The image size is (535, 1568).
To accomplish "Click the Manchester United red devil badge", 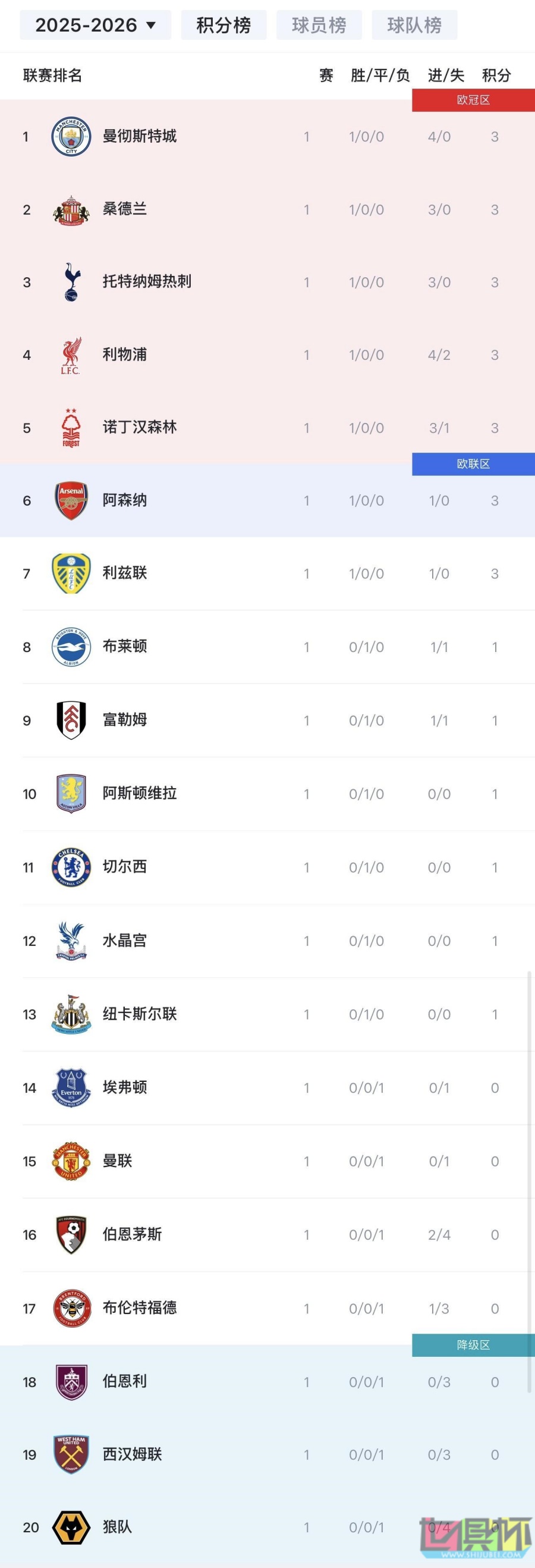I will tap(71, 1161).
